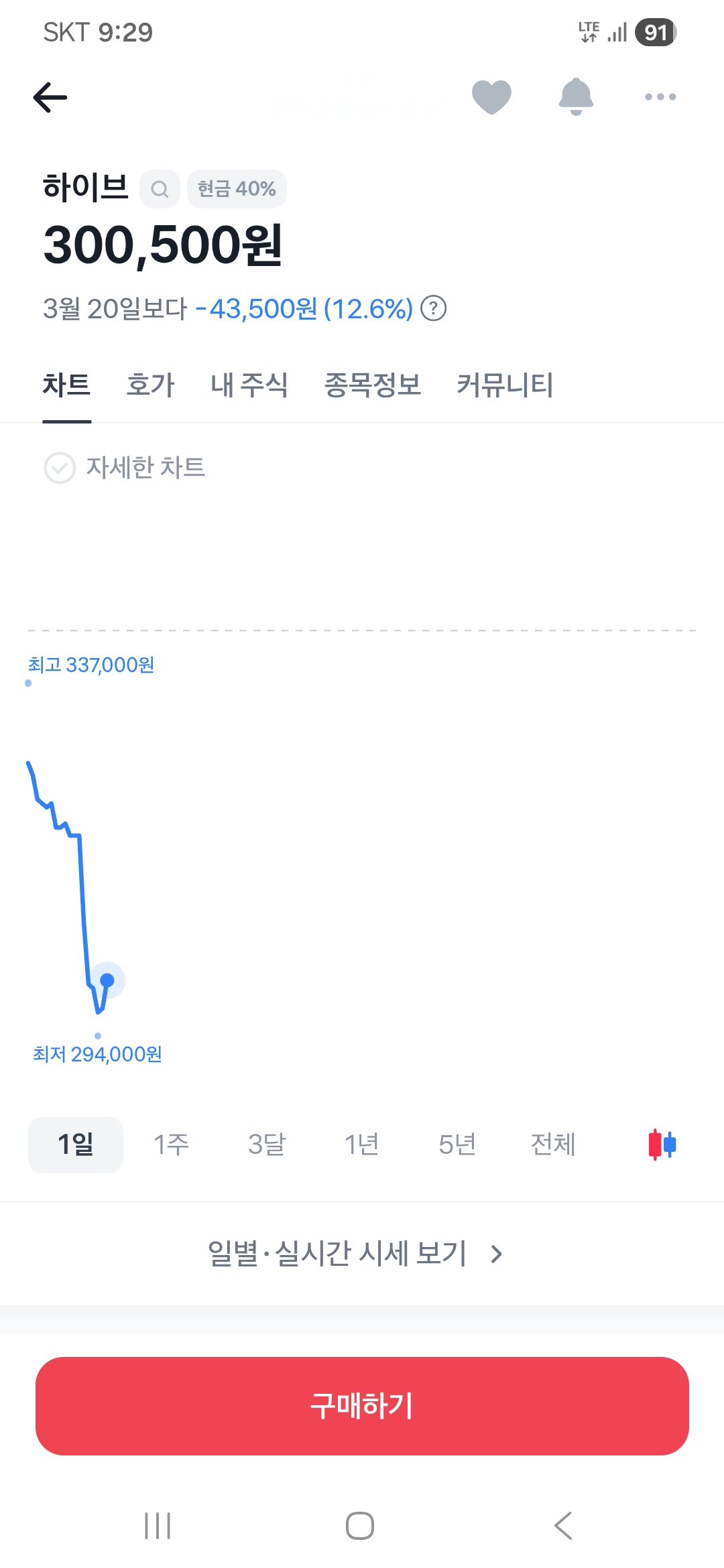Open 일별·실시간 시세 보기
Screen dimensions: 724x1568
click(x=355, y=1254)
